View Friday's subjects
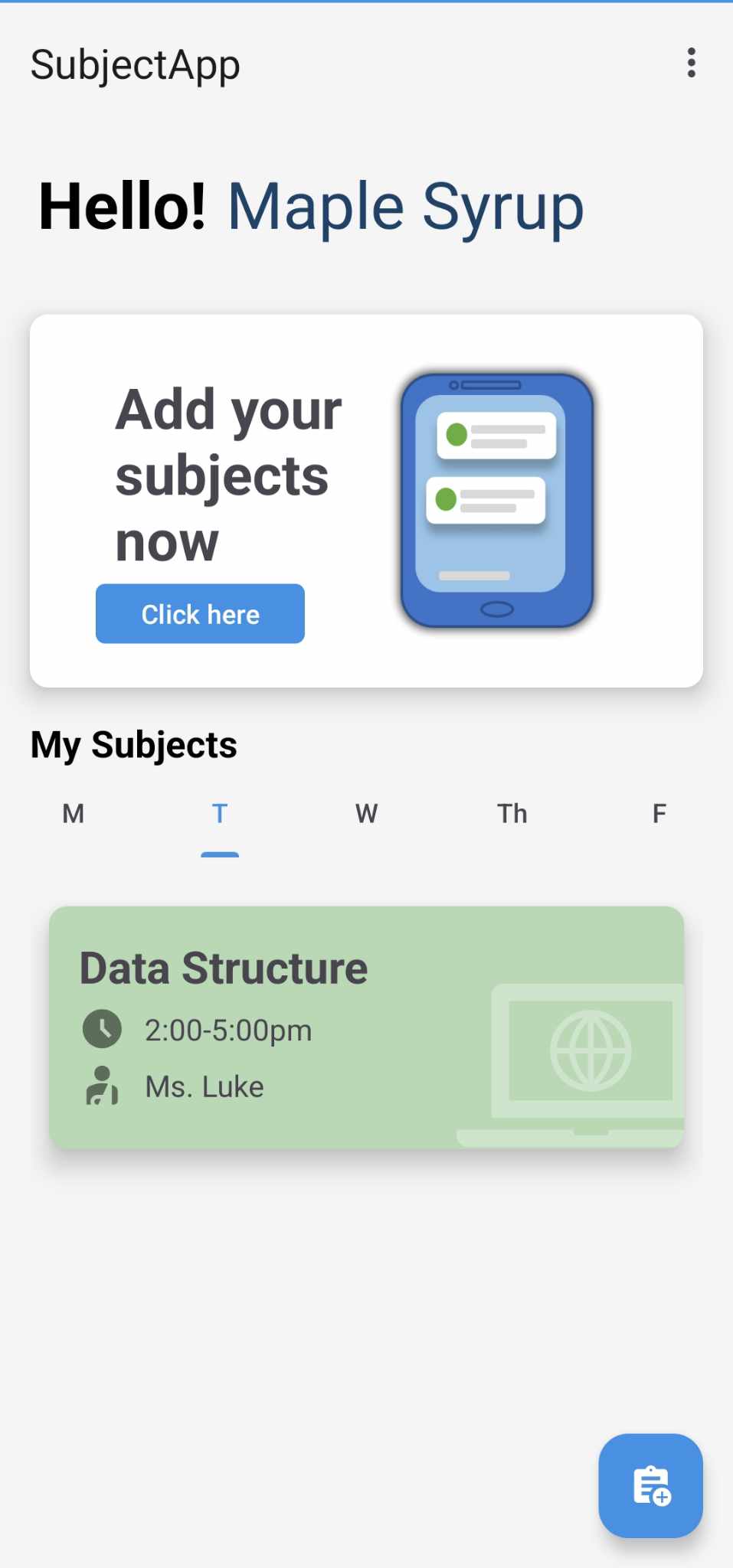 (x=659, y=814)
